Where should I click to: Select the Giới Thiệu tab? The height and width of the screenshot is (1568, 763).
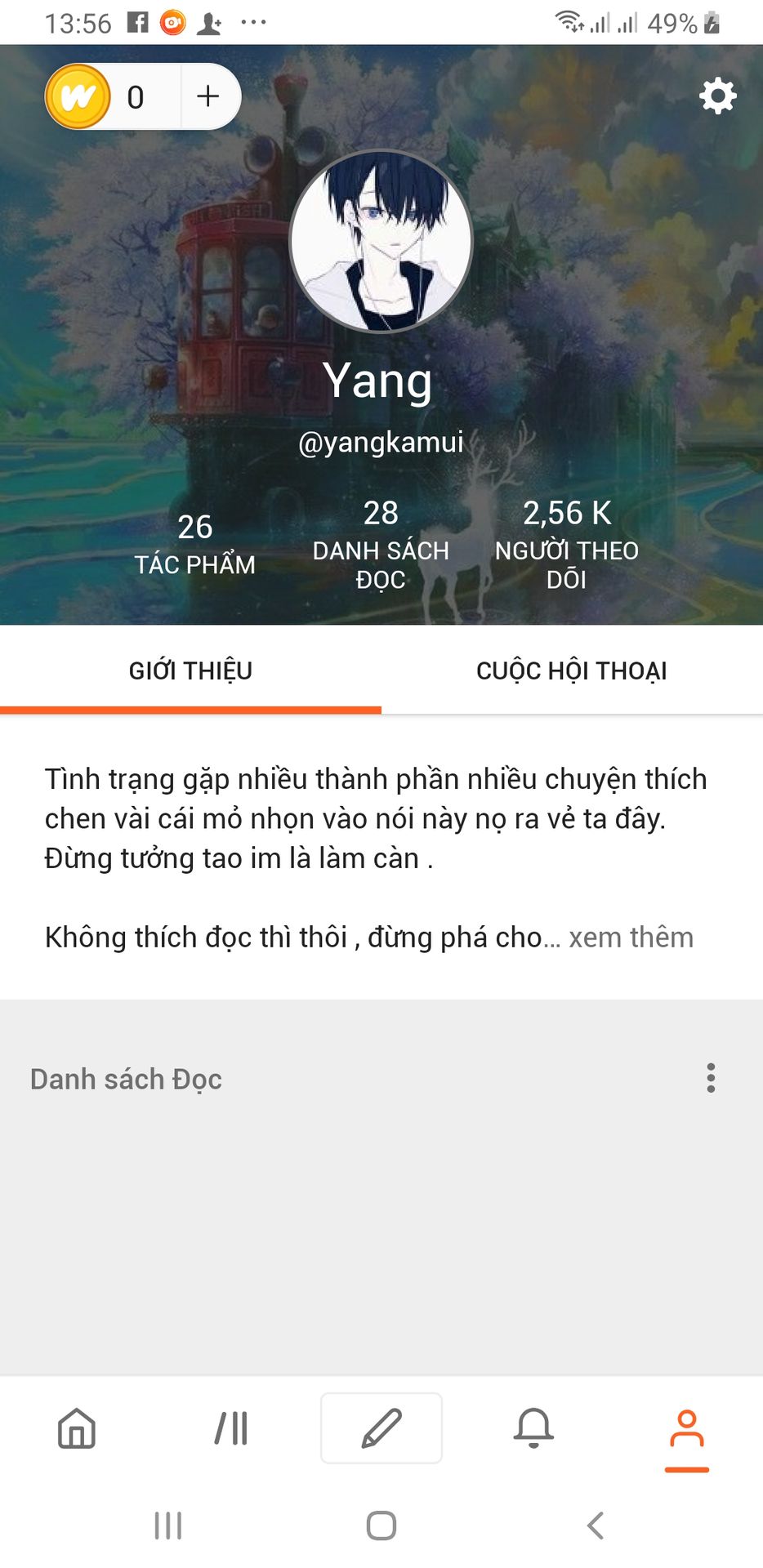(x=190, y=670)
